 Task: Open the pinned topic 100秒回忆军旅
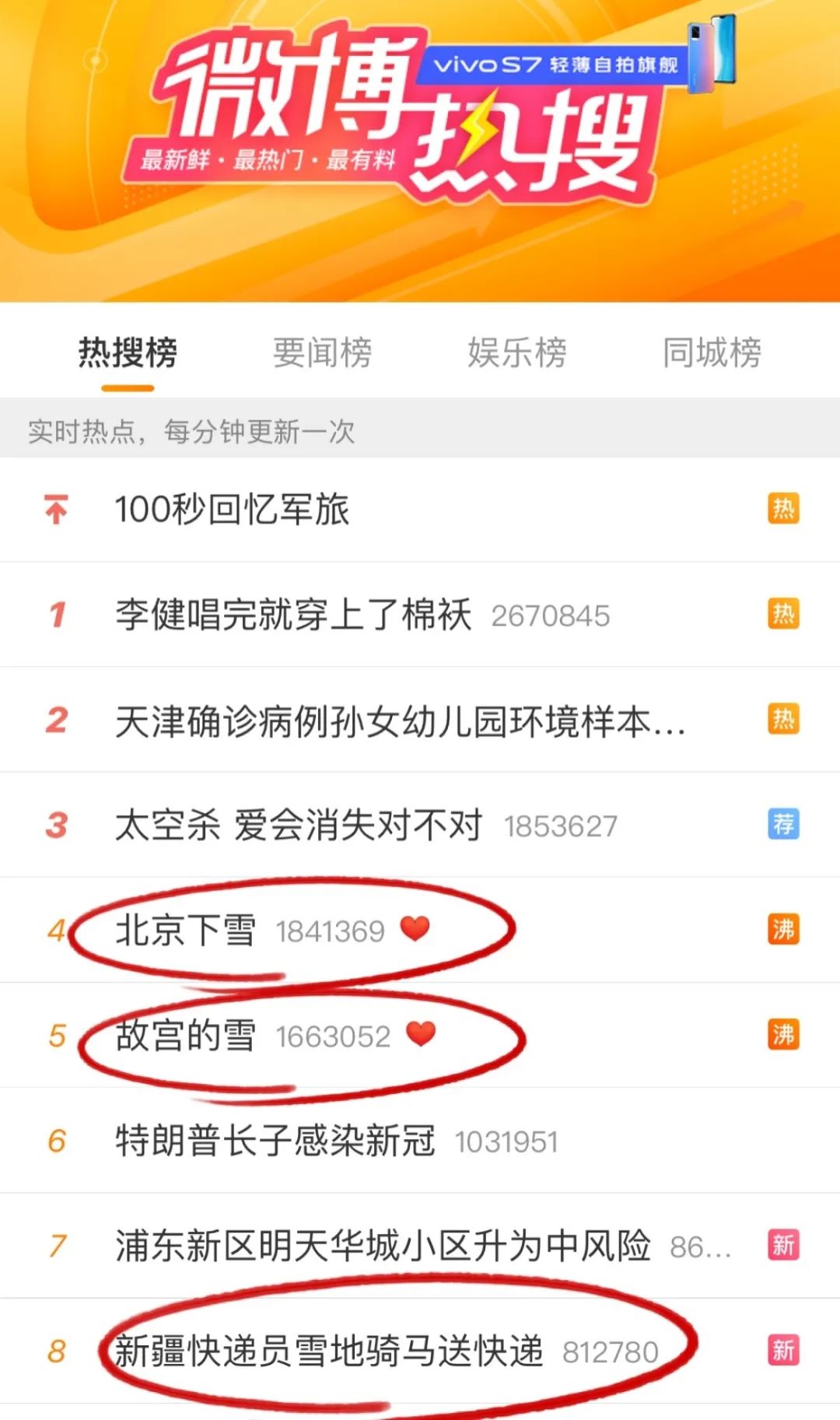420,510
